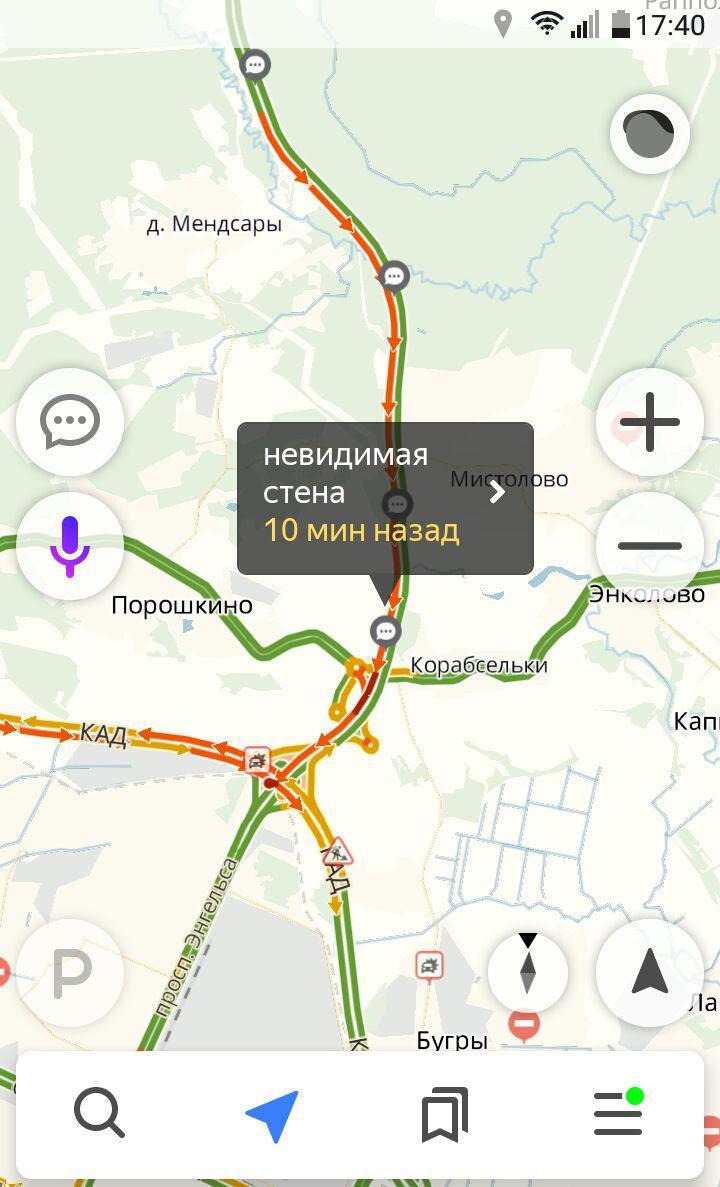Screen dimensions: 720x1187
Task: Open the accident marker near Бугры
Action: point(429,965)
